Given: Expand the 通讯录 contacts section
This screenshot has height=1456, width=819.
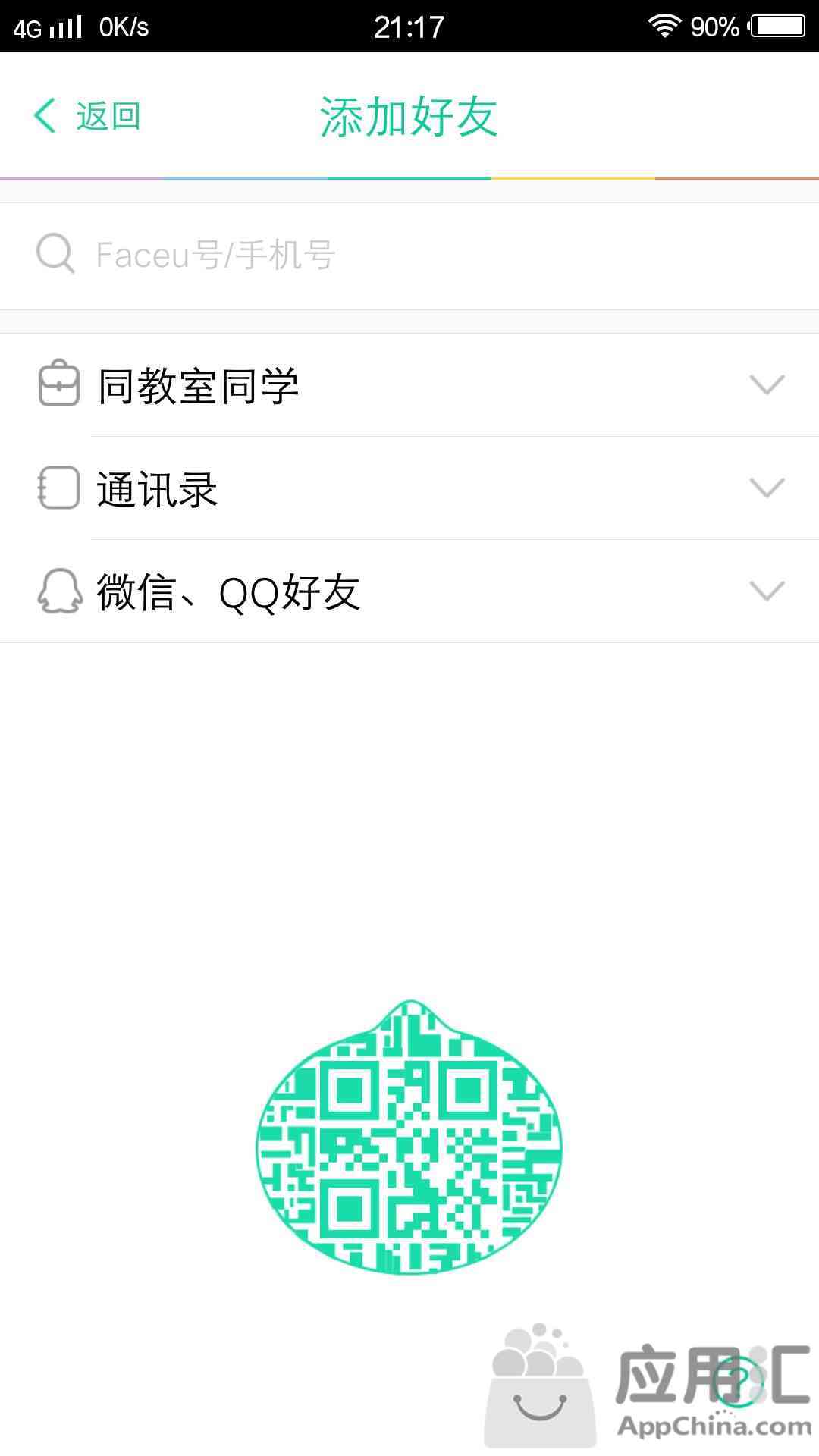Looking at the screenshot, I should point(409,488).
